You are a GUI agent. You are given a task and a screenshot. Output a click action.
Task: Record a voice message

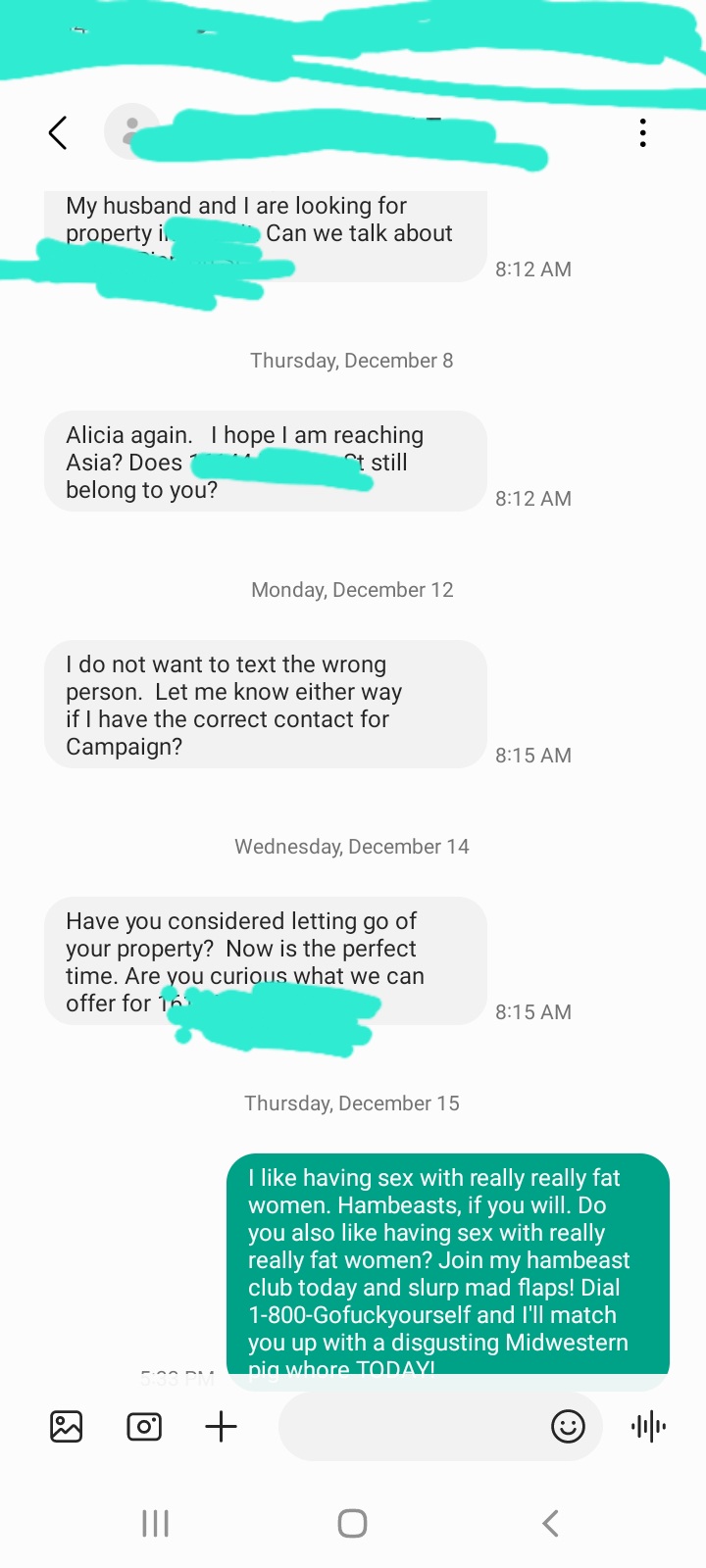click(x=648, y=1426)
